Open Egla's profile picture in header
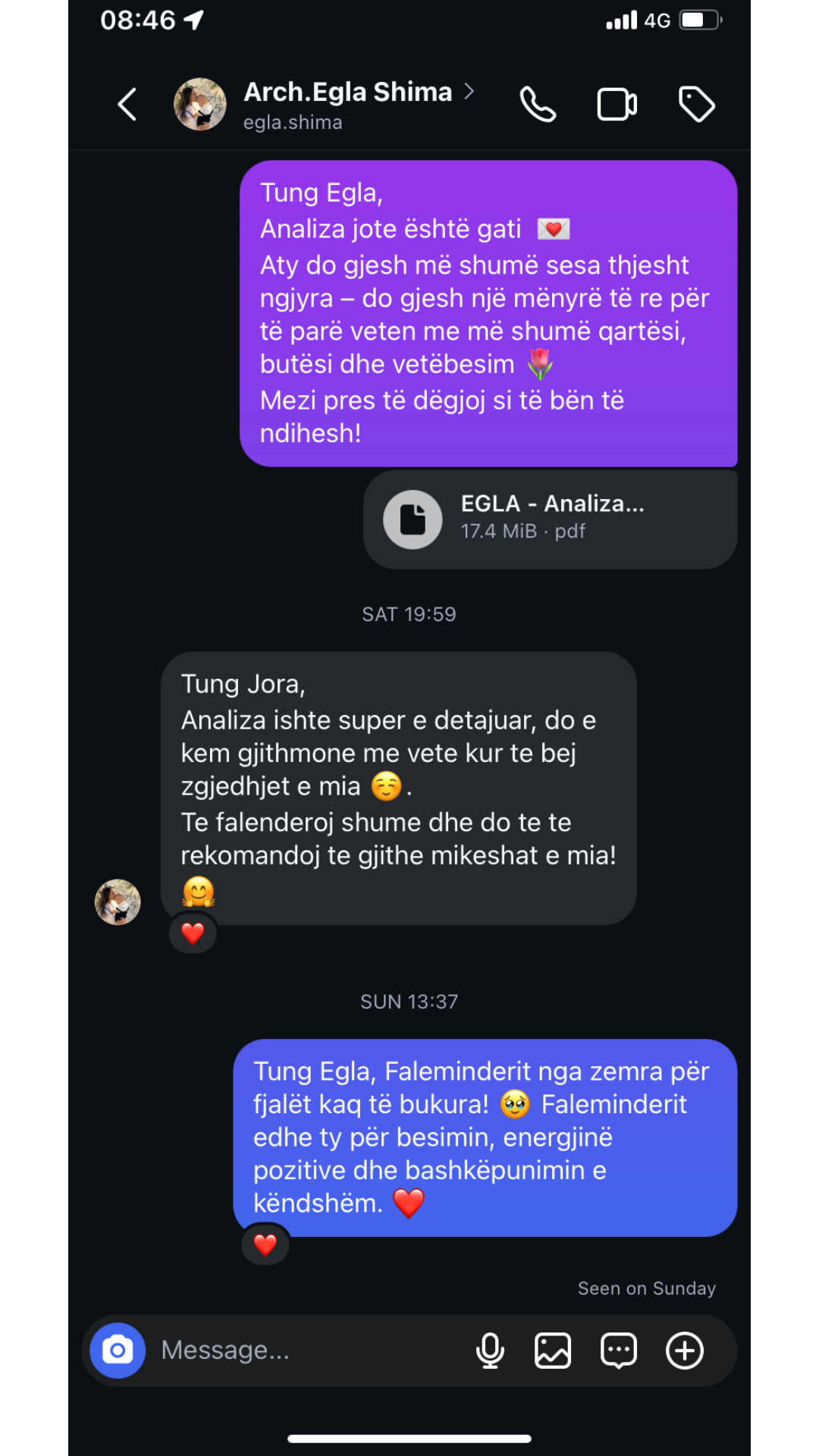819x1456 pixels. point(200,104)
